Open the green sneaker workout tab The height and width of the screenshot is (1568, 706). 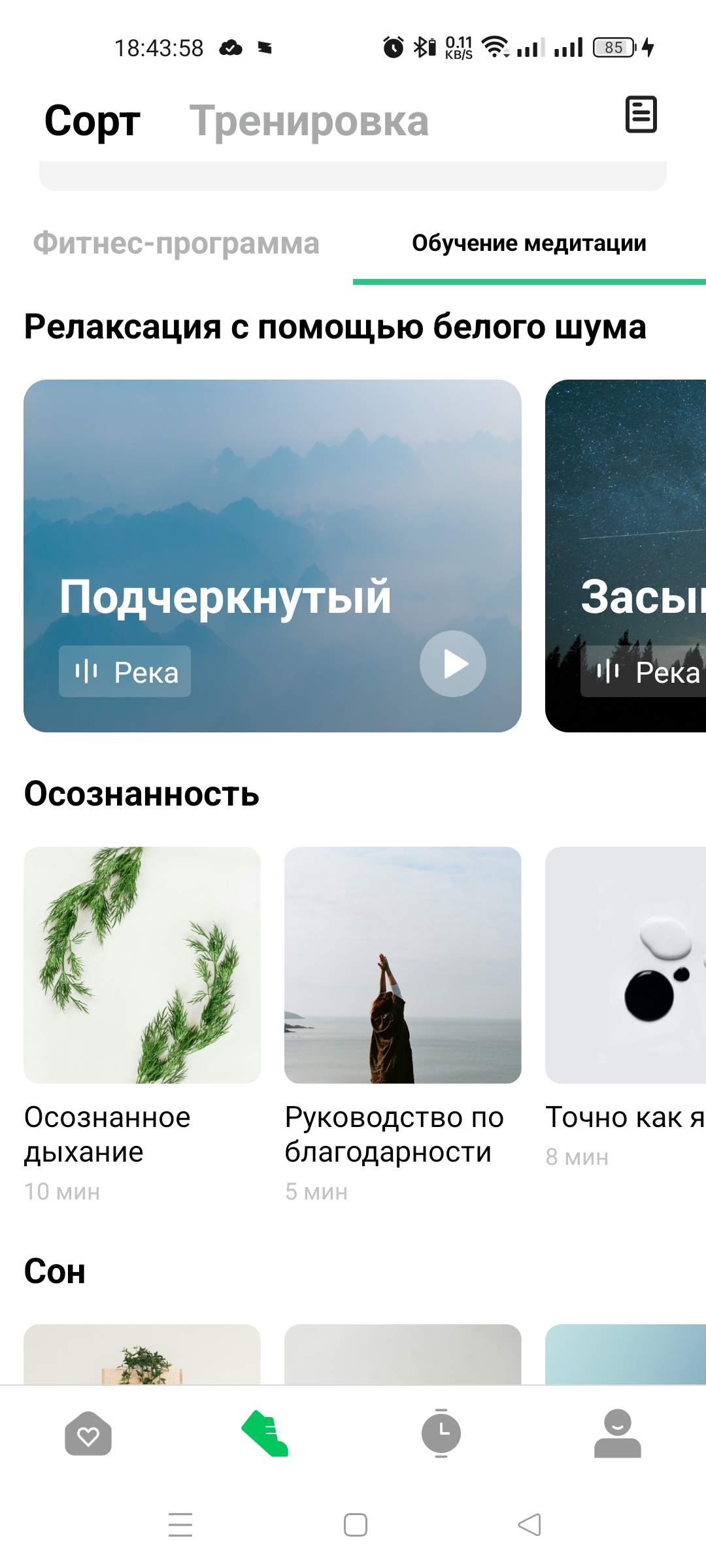[x=265, y=1434]
